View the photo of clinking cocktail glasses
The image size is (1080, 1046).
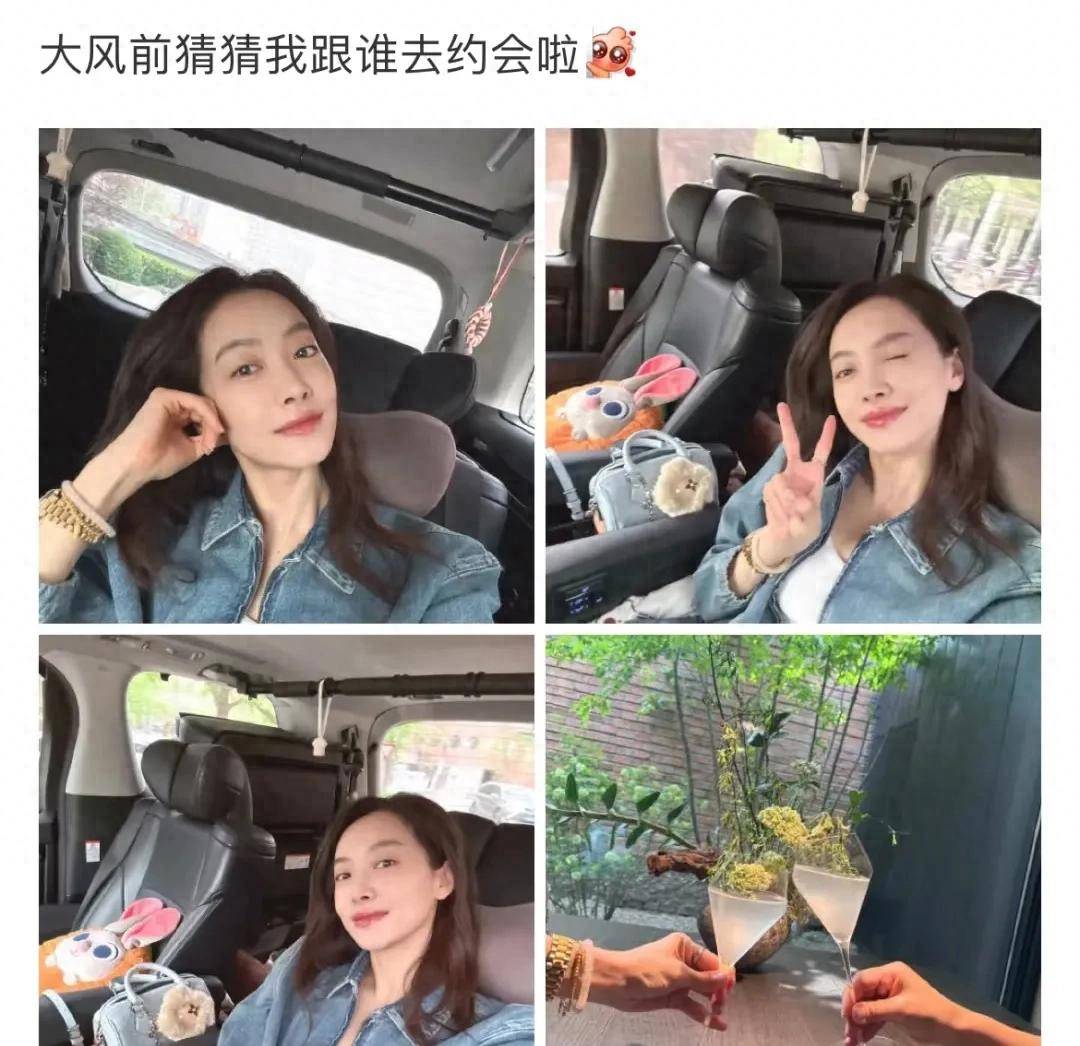coord(792,838)
